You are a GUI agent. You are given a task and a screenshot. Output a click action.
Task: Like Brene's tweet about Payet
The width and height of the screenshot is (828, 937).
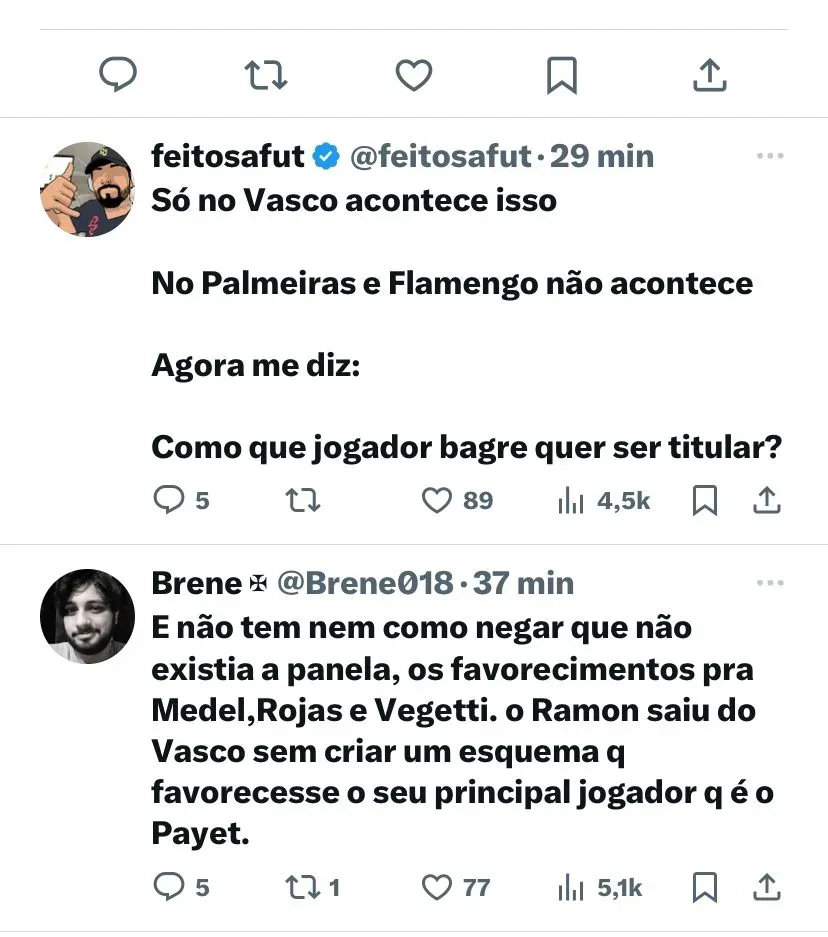pyautogui.click(x=437, y=886)
